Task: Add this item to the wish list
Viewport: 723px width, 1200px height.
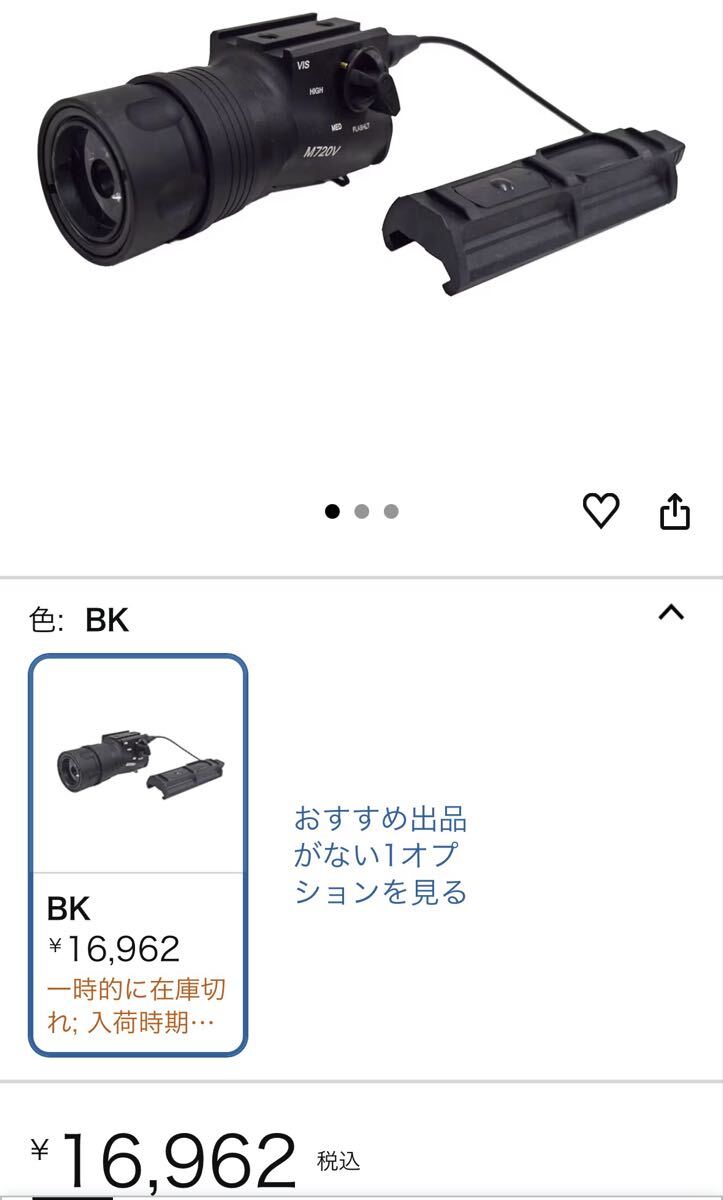Action: (601, 511)
